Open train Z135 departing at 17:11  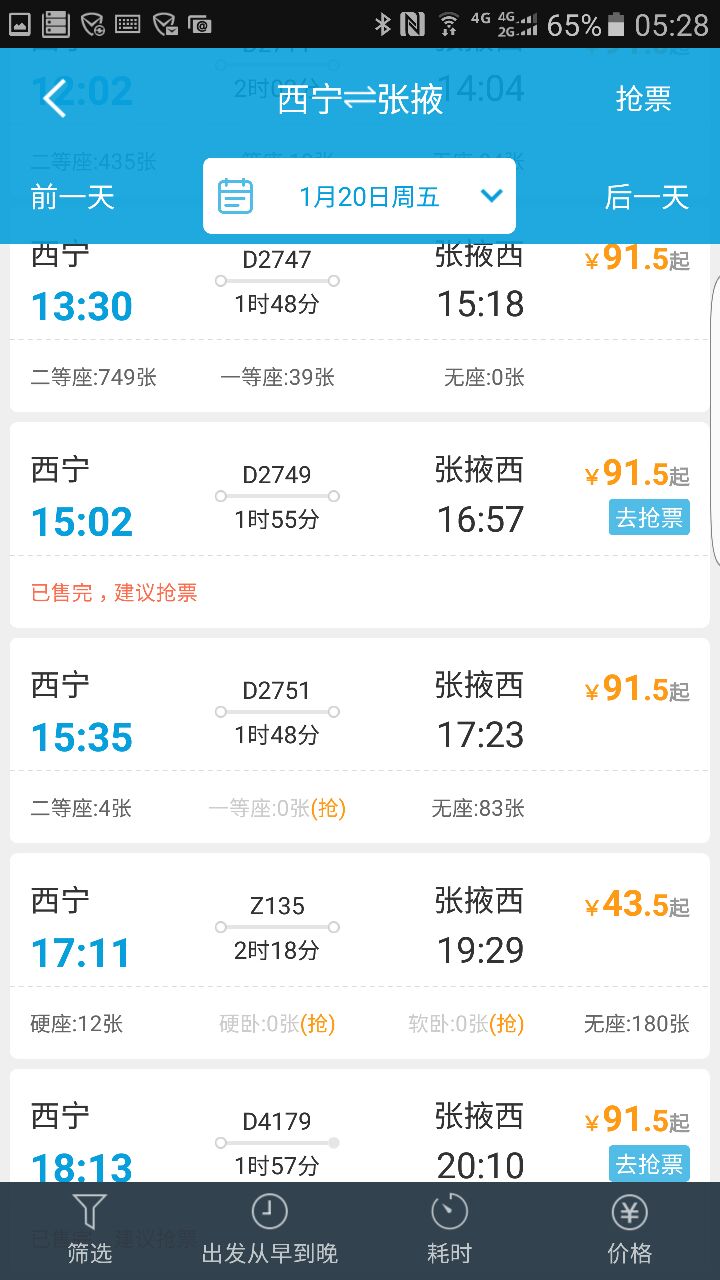360,956
